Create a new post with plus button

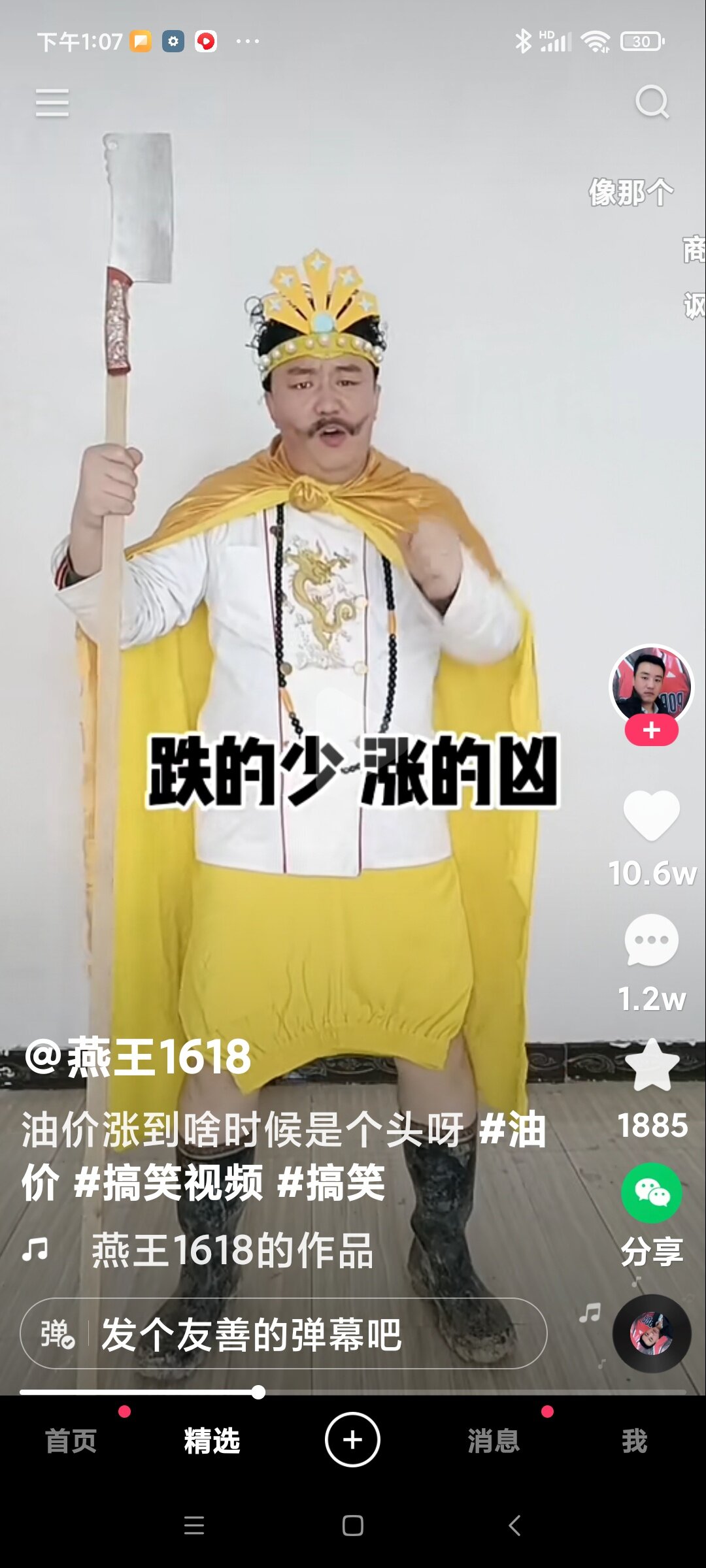[x=352, y=1439]
